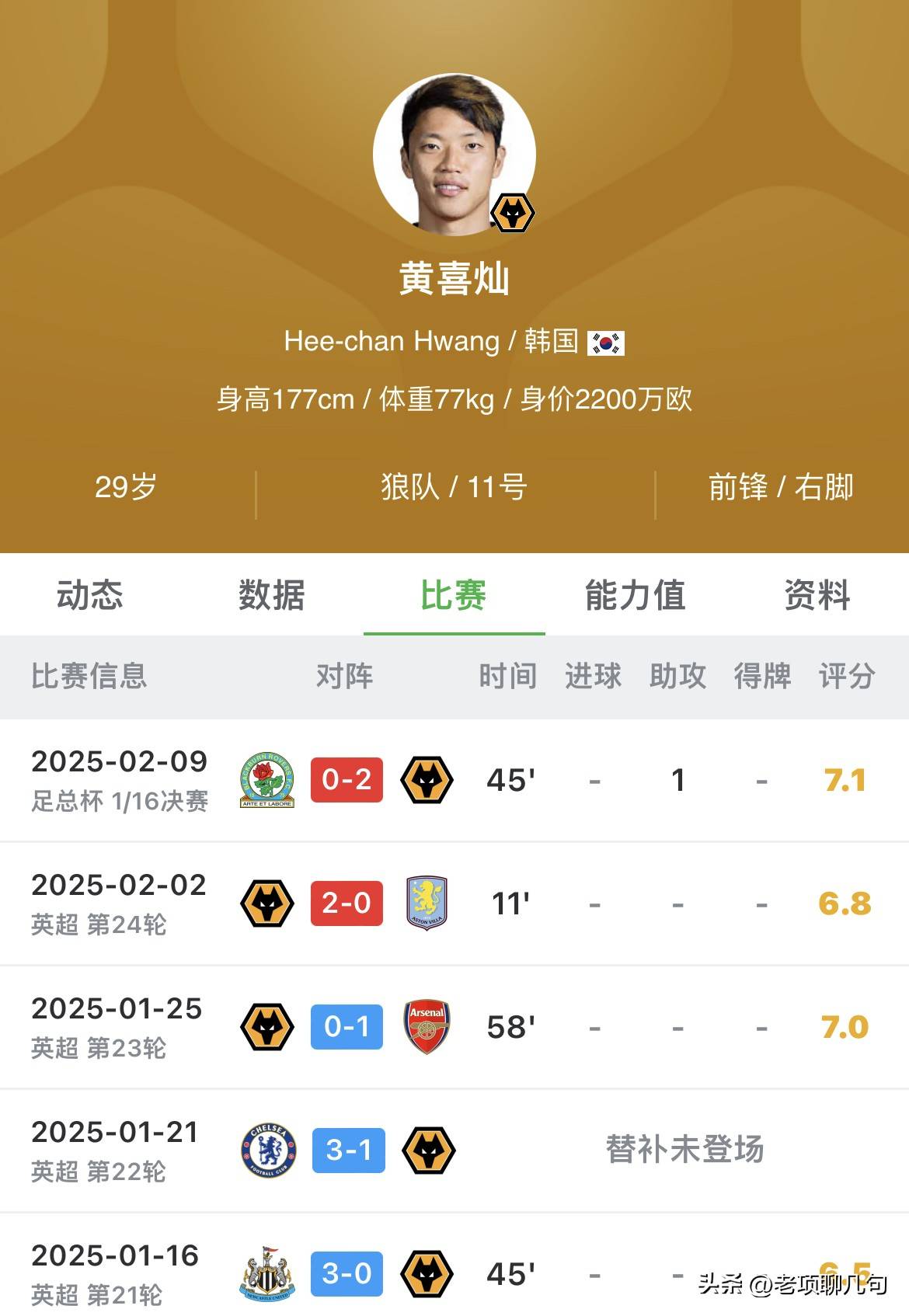Switch to the 动态 tab
This screenshot has width=909, height=1316.
click(x=91, y=595)
